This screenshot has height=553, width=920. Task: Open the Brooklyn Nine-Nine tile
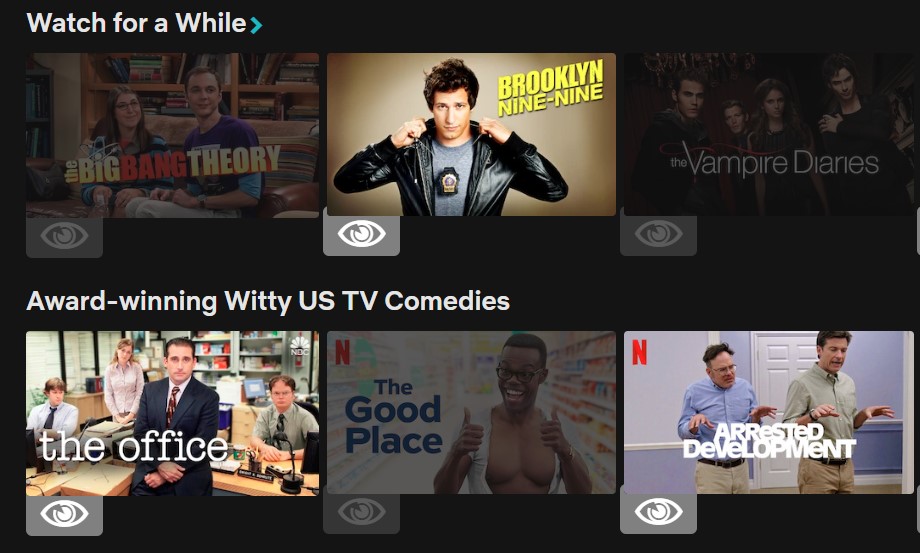[x=471, y=135]
